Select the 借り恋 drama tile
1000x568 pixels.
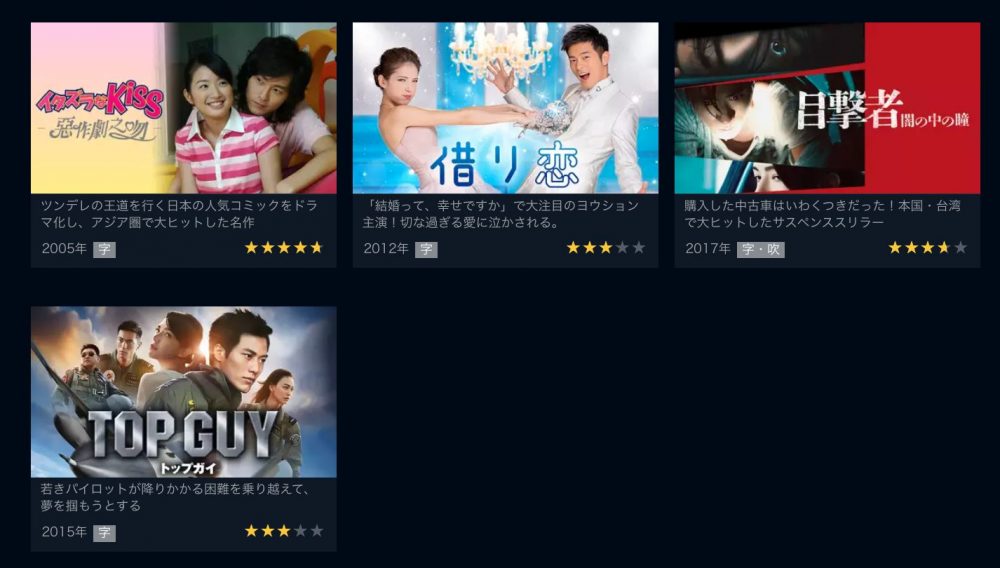(505, 108)
